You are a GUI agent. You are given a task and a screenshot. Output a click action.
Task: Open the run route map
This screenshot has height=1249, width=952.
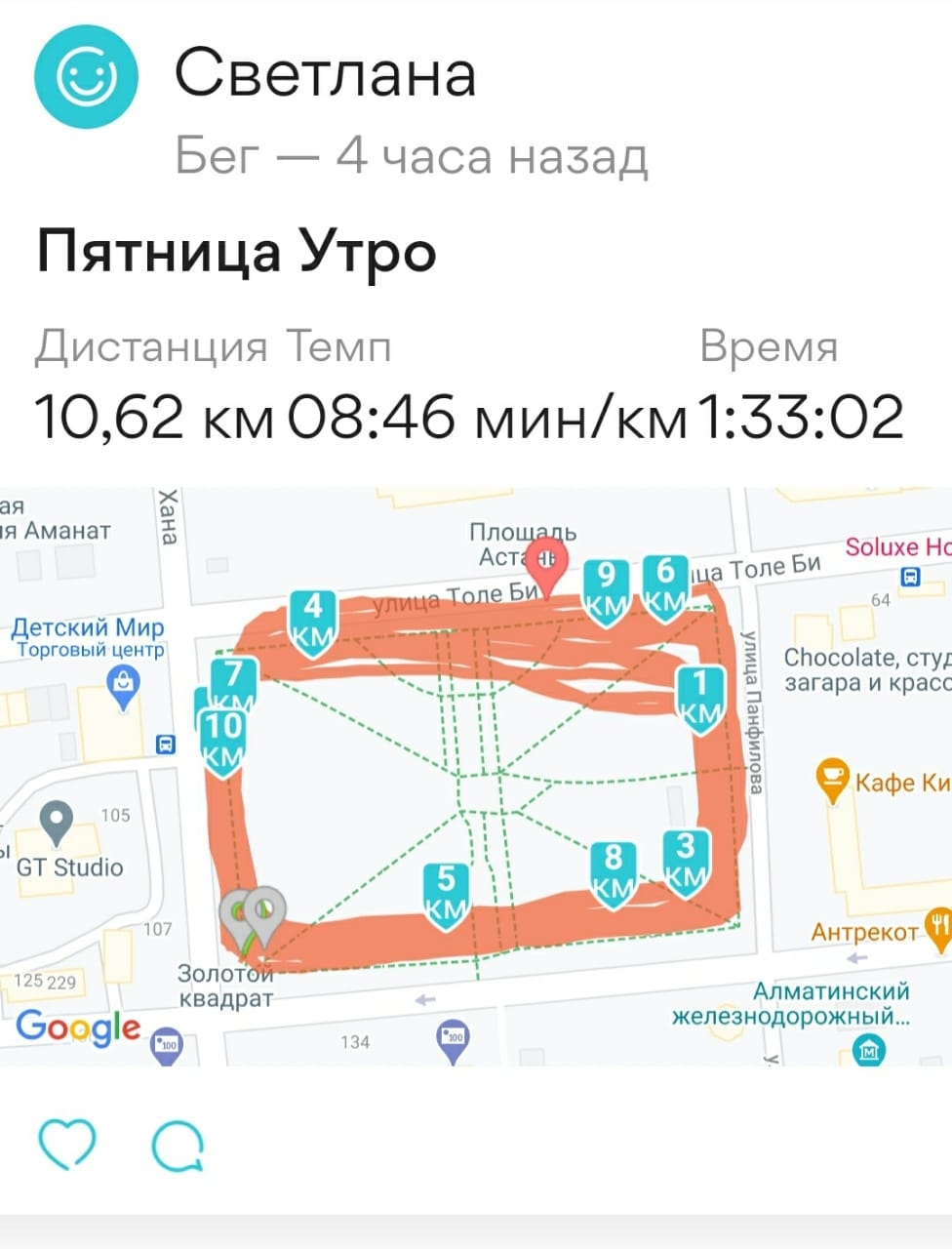[476, 776]
